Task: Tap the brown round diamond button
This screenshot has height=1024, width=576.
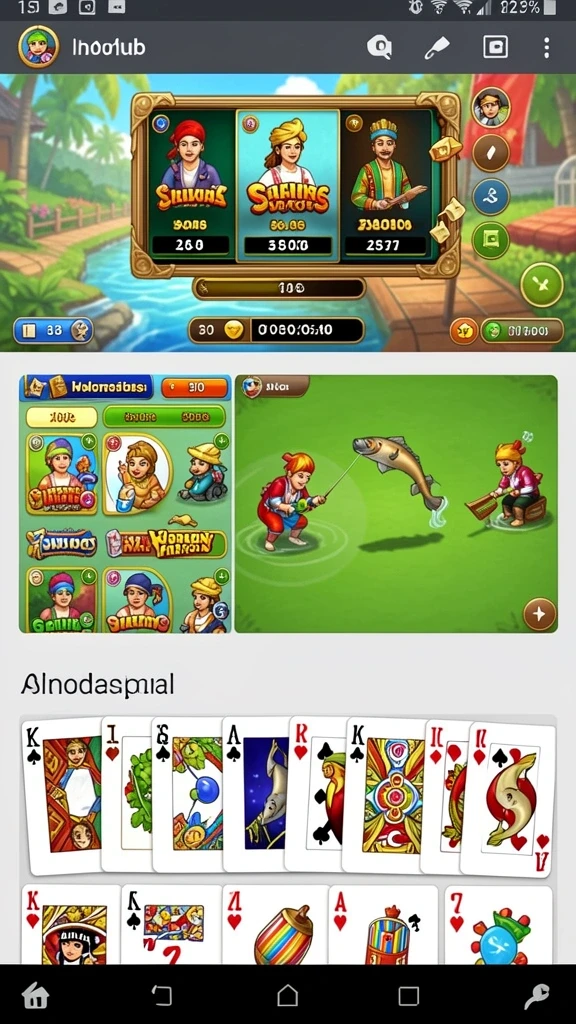Action: (x=490, y=153)
